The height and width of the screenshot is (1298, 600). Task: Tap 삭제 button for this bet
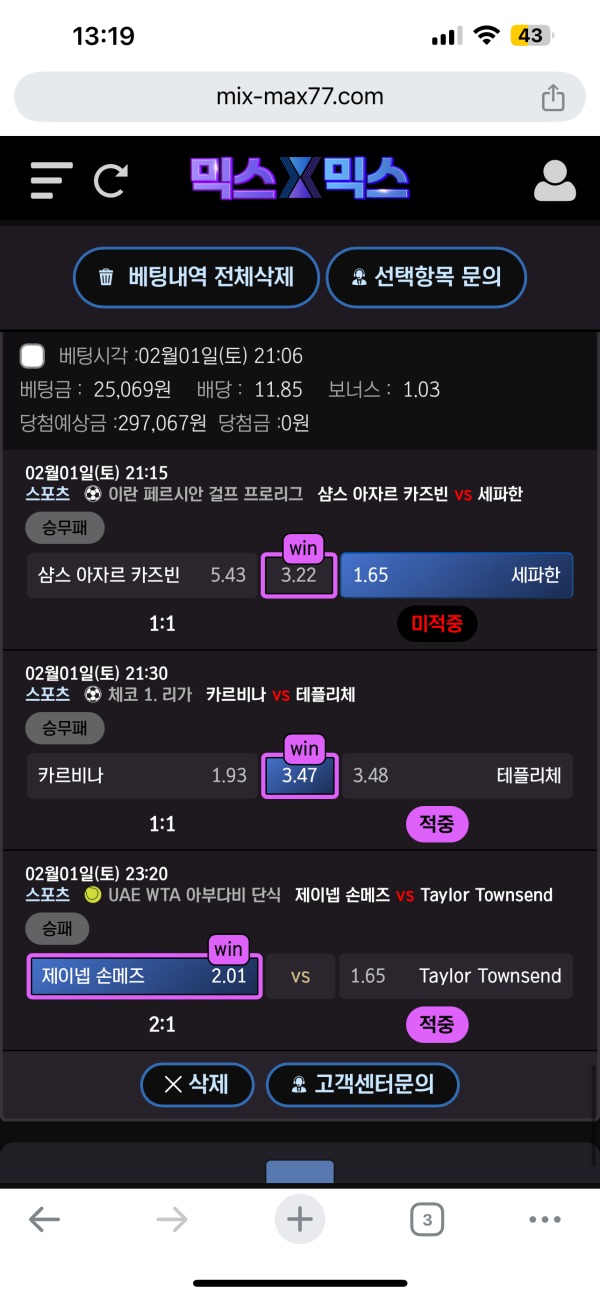pos(196,1084)
